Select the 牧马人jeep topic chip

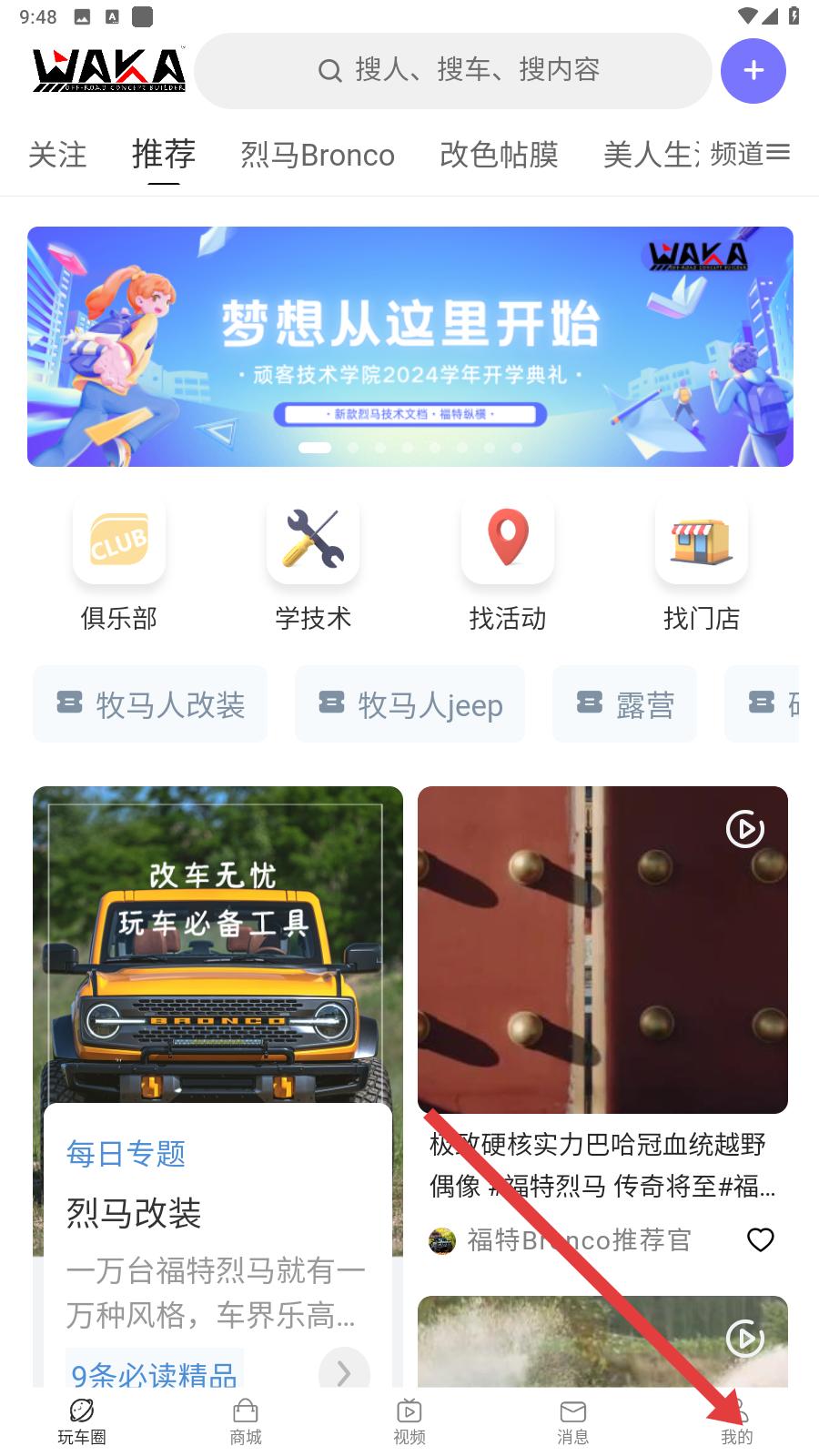click(x=410, y=704)
